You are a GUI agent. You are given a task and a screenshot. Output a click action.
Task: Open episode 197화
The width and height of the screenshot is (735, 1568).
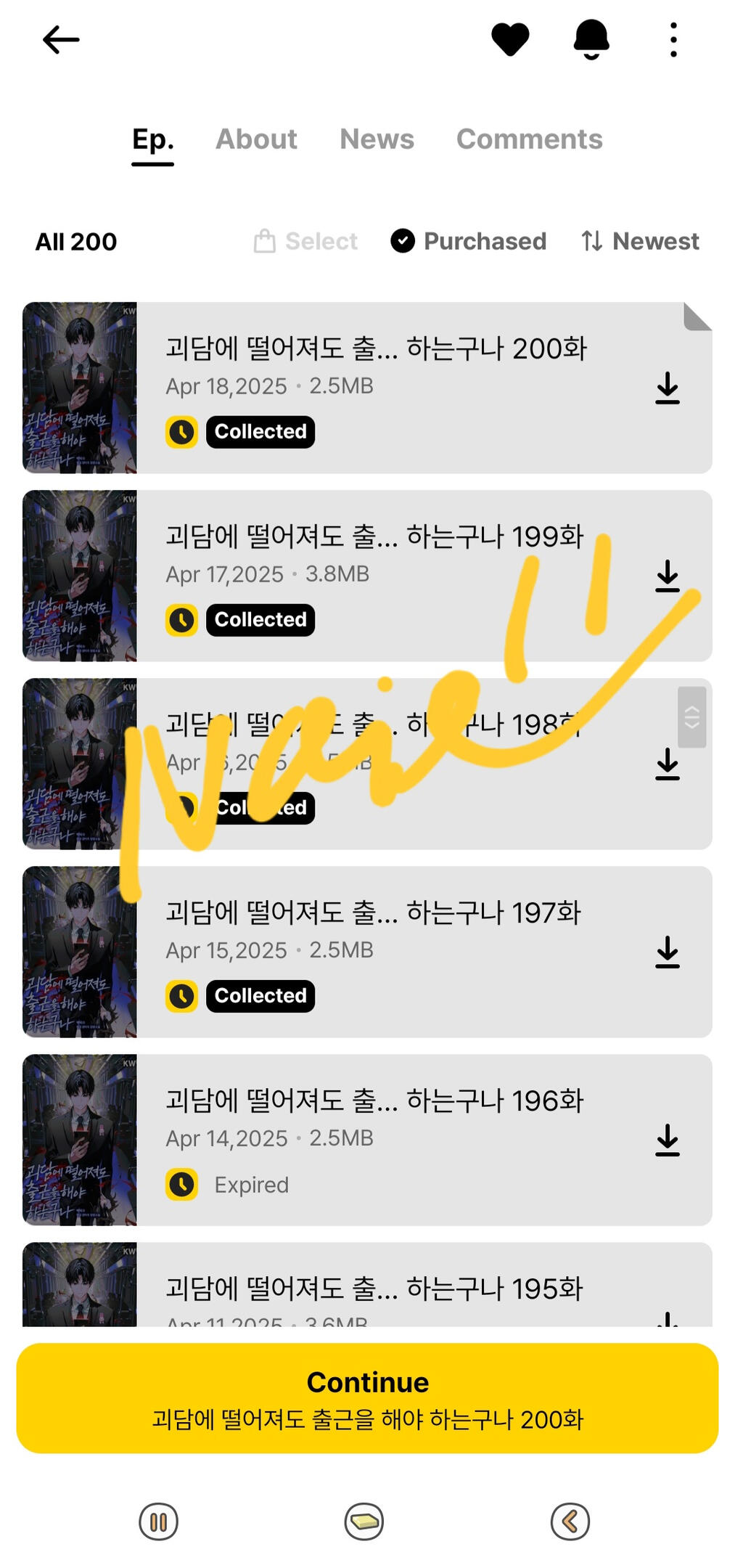pos(373,912)
